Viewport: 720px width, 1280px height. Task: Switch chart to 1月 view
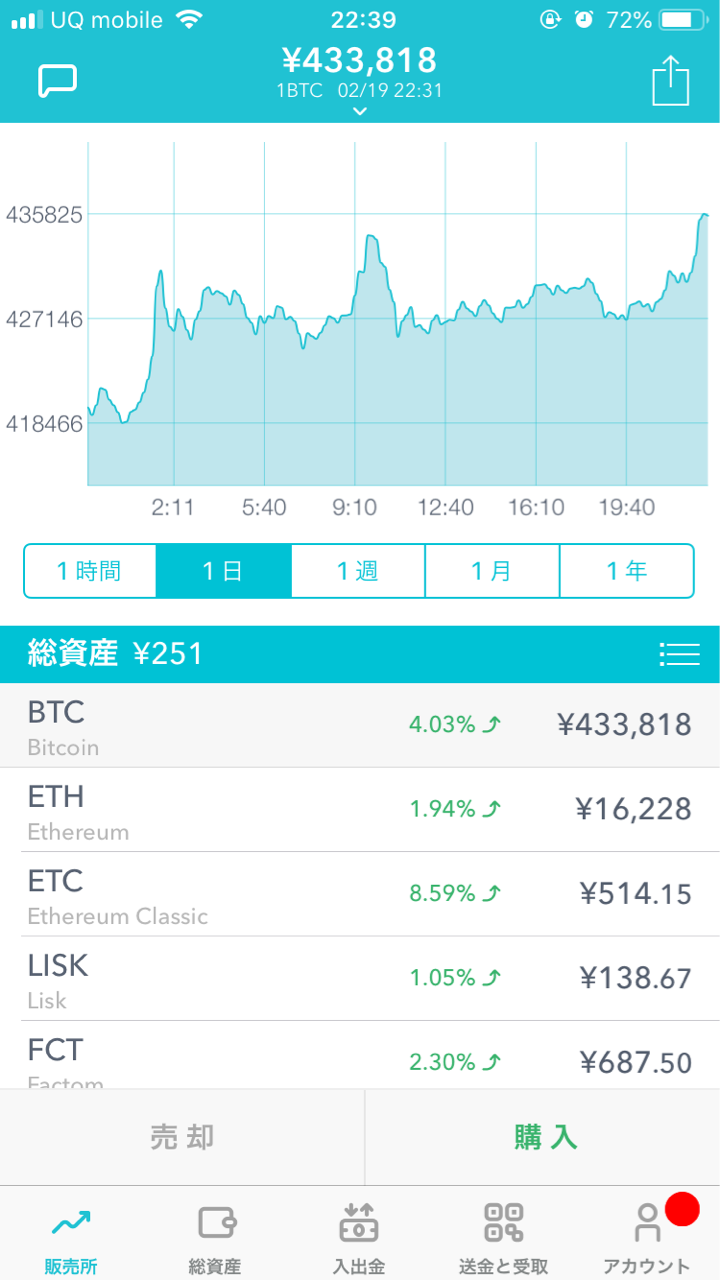tap(492, 571)
